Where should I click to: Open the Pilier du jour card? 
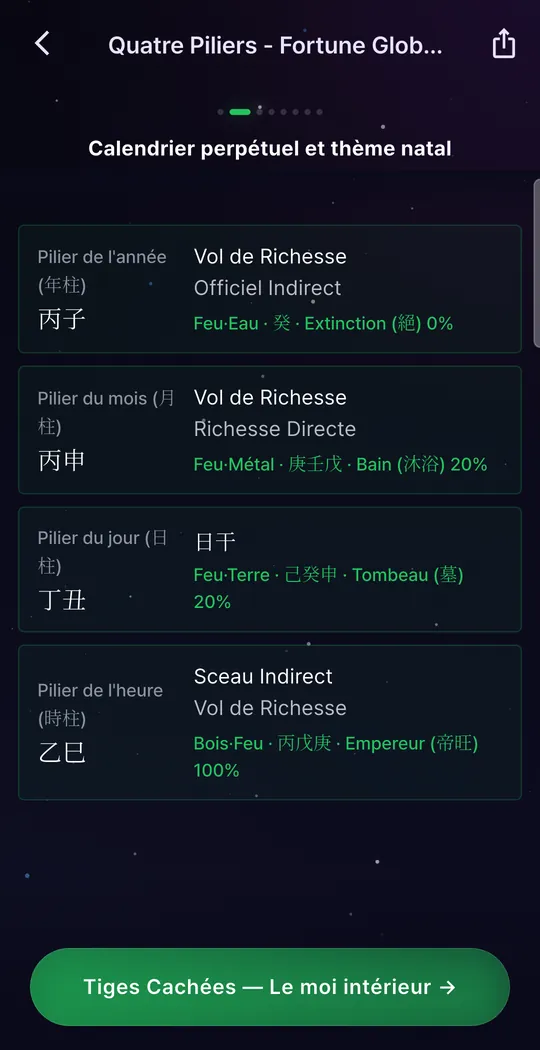[x=270, y=569]
